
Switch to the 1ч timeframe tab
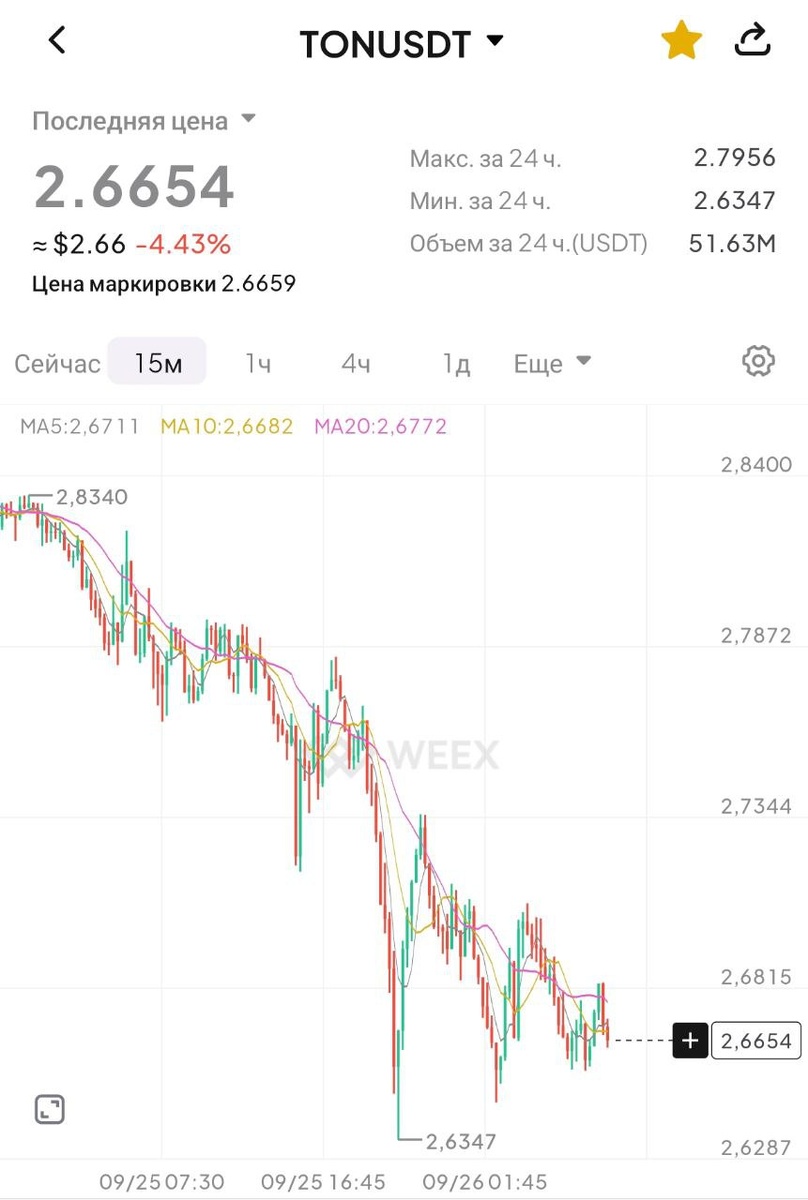click(257, 363)
